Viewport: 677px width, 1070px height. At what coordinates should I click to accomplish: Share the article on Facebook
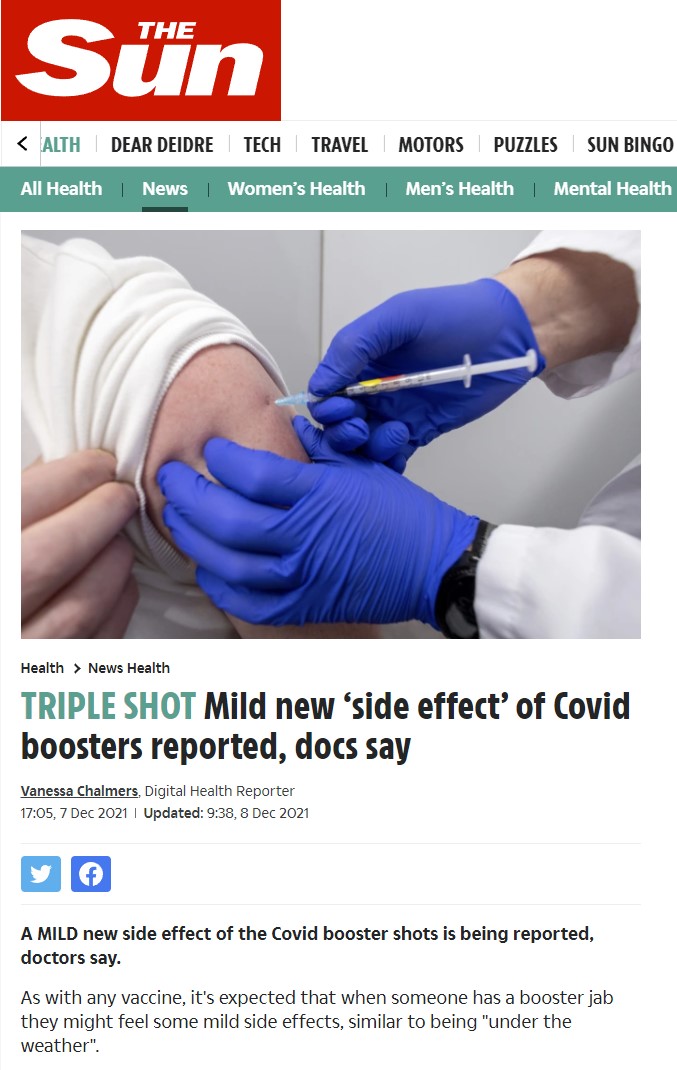click(x=91, y=874)
